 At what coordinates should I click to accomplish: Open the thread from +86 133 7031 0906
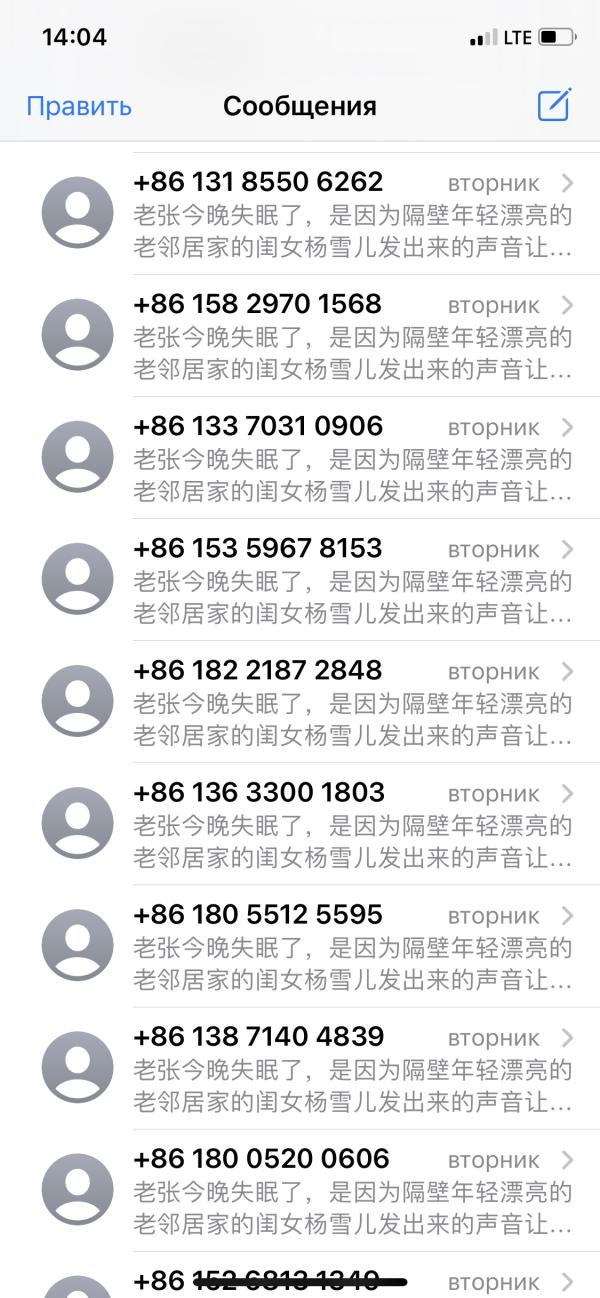(x=330, y=458)
